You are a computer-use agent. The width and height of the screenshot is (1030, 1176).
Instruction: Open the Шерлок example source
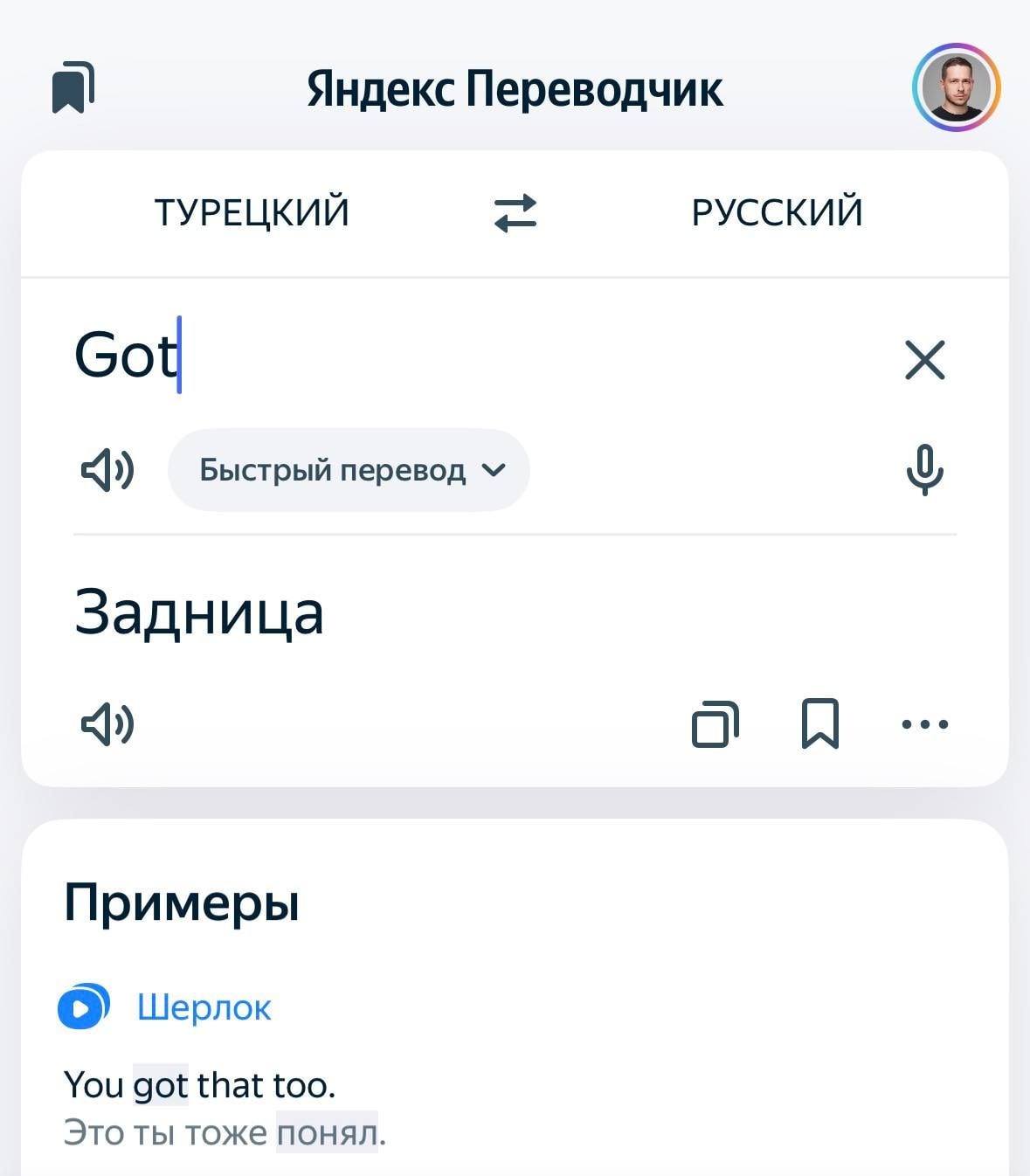pyautogui.click(x=204, y=1007)
